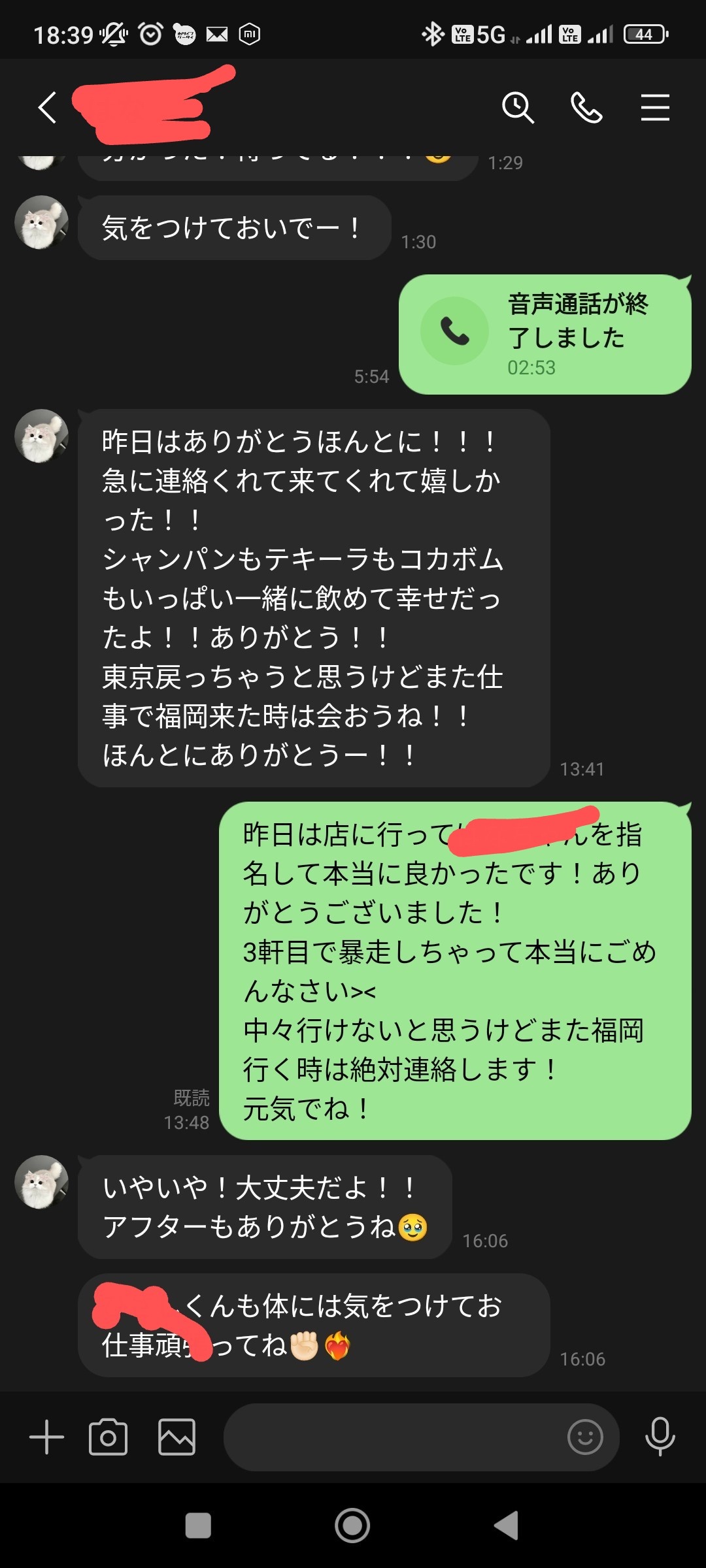Viewport: 706px width, 1568px height.
Task: Open the photo gallery picker
Action: click(176, 1437)
